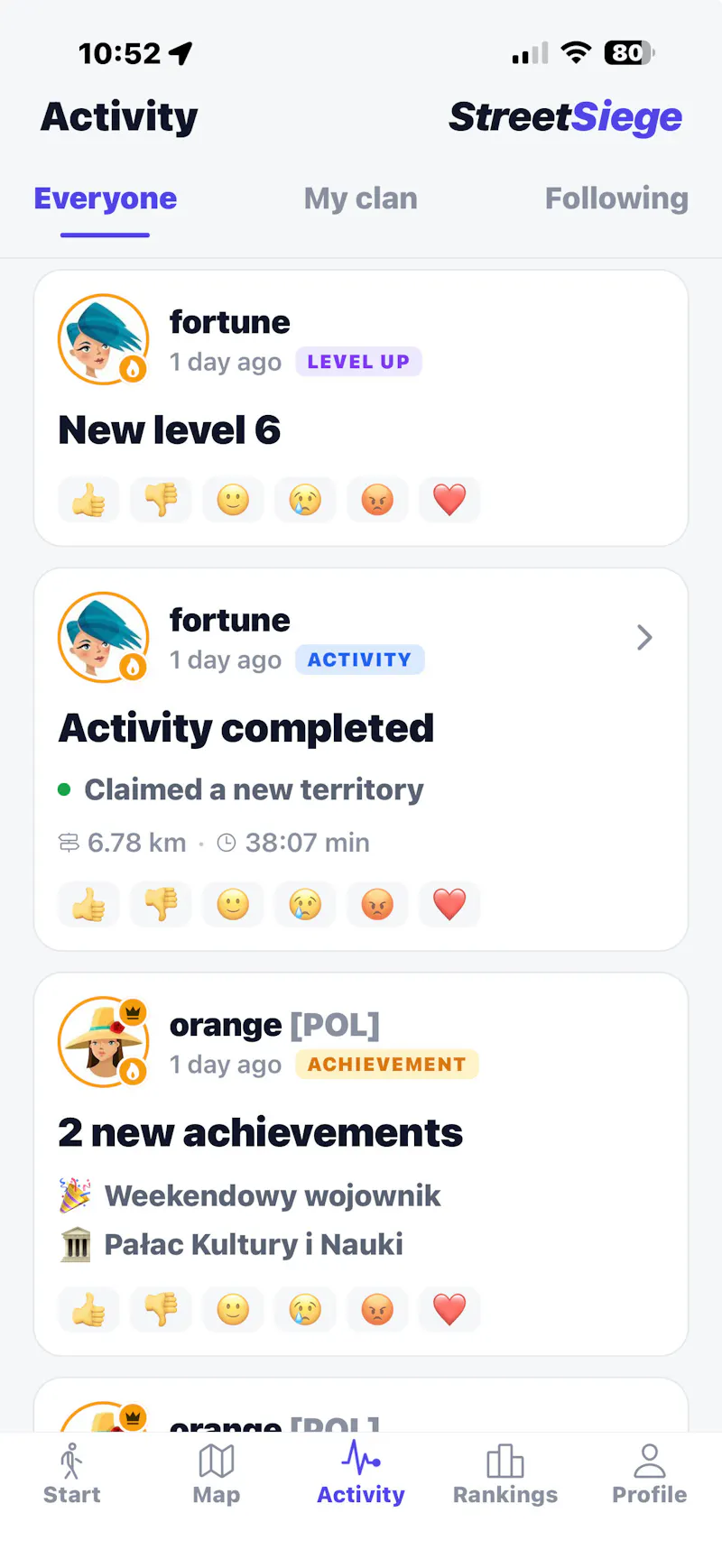React with crying face on 2 new achievements post
The width and height of the screenshot is (722, 1568).
tap(305, 1309)
